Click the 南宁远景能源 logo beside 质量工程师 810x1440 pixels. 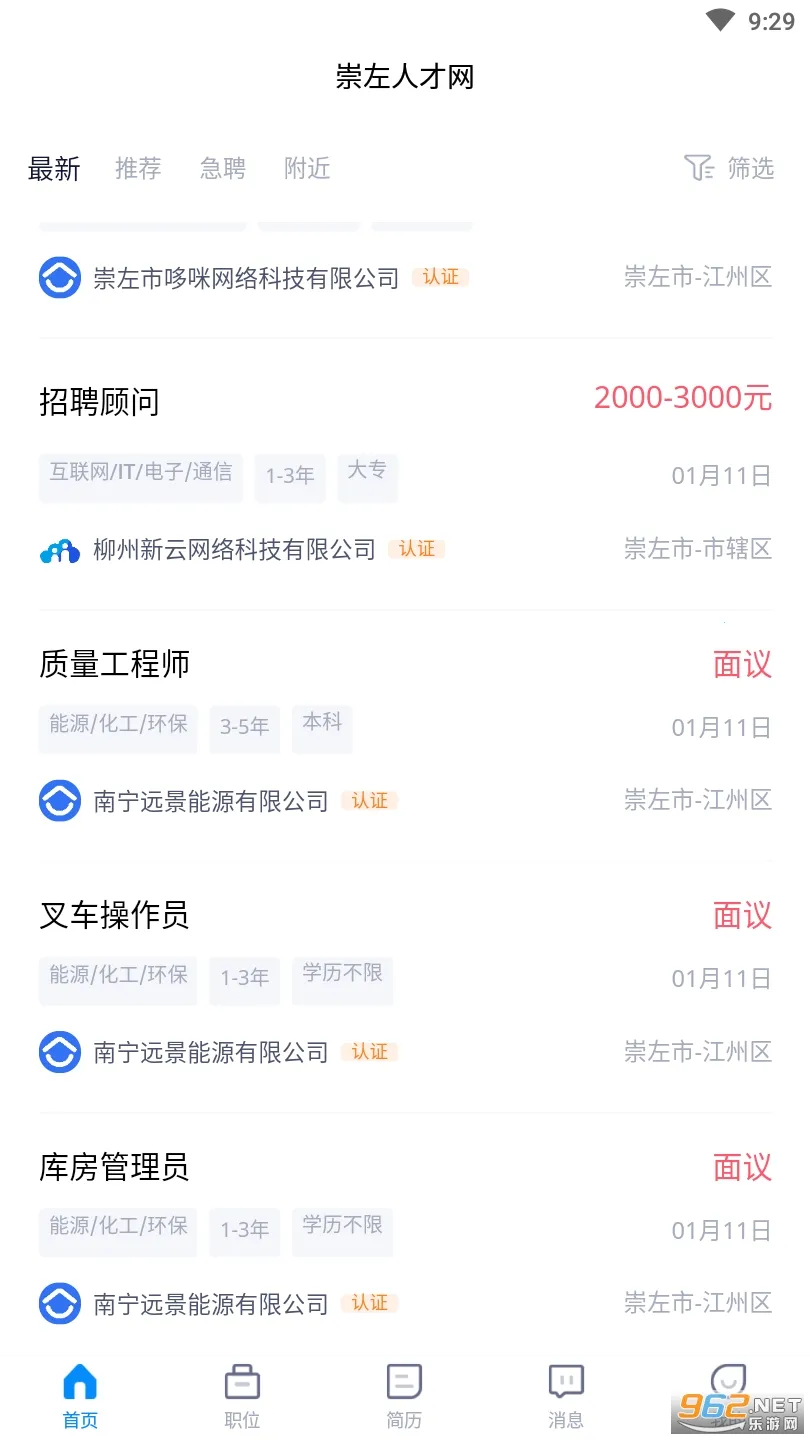click(60, 800)
